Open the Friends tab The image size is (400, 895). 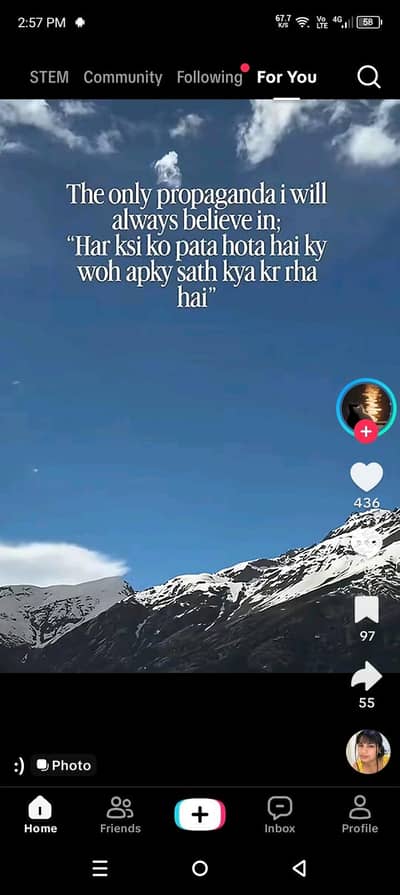(120, 815)
